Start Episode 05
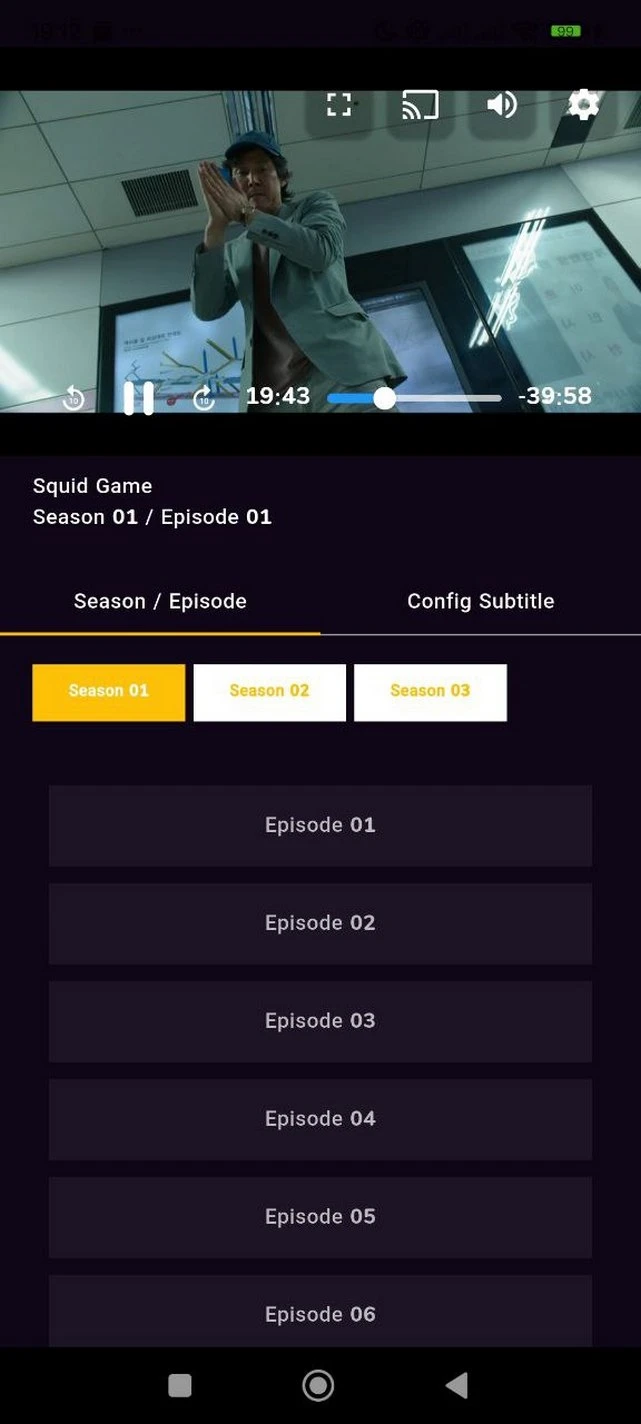The image size is (641, 1424). (320, 1217)
